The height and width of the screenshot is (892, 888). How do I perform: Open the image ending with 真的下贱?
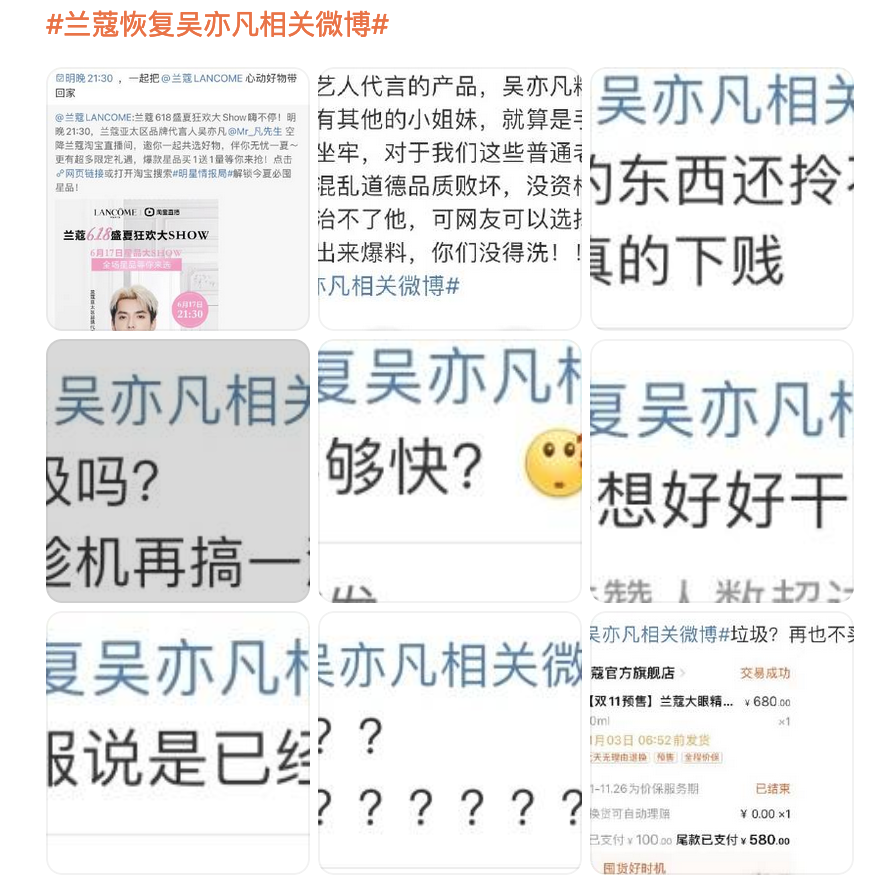click(721, 199)
